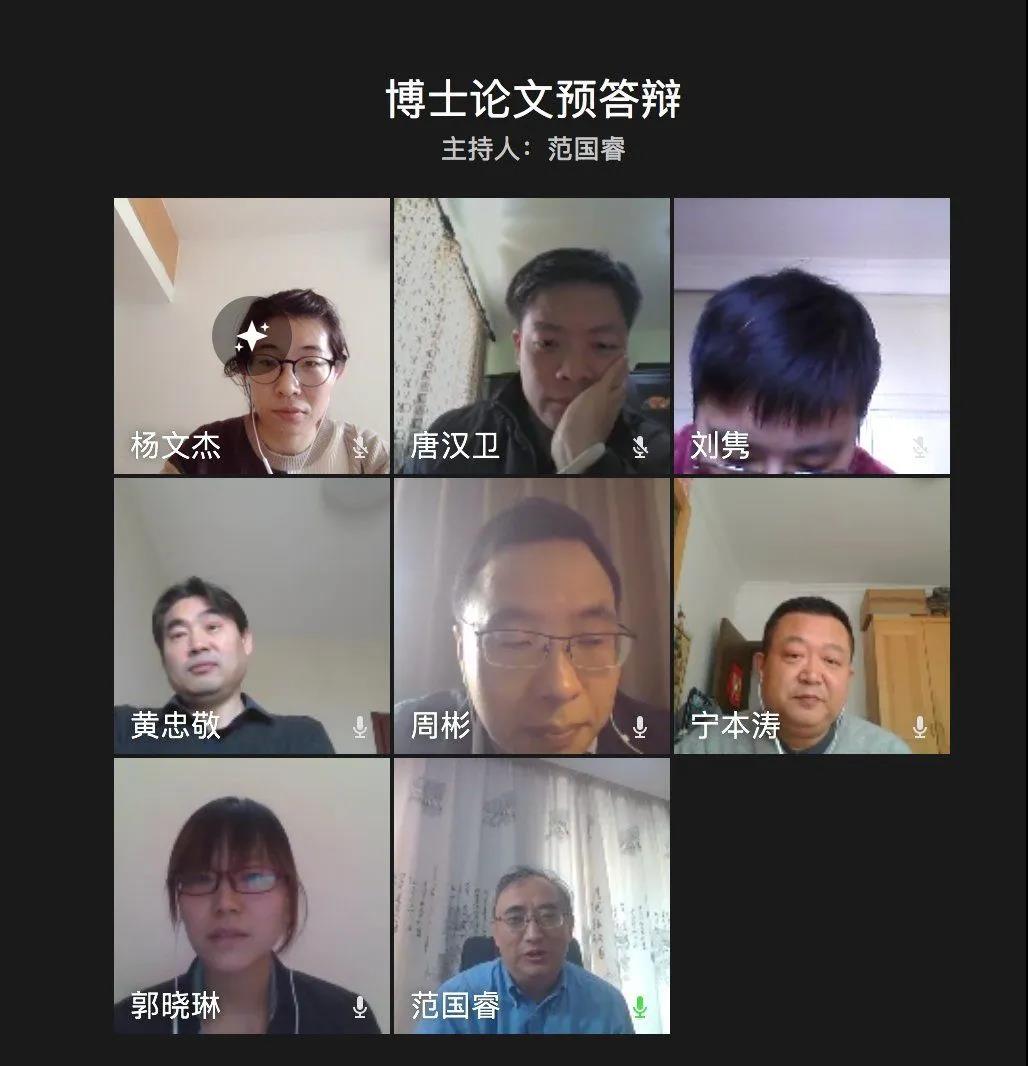The width and height of the screenshot is (1028, 1066).
Task: Select 郭晓琳's video tile
Action: tap(251, 896)
